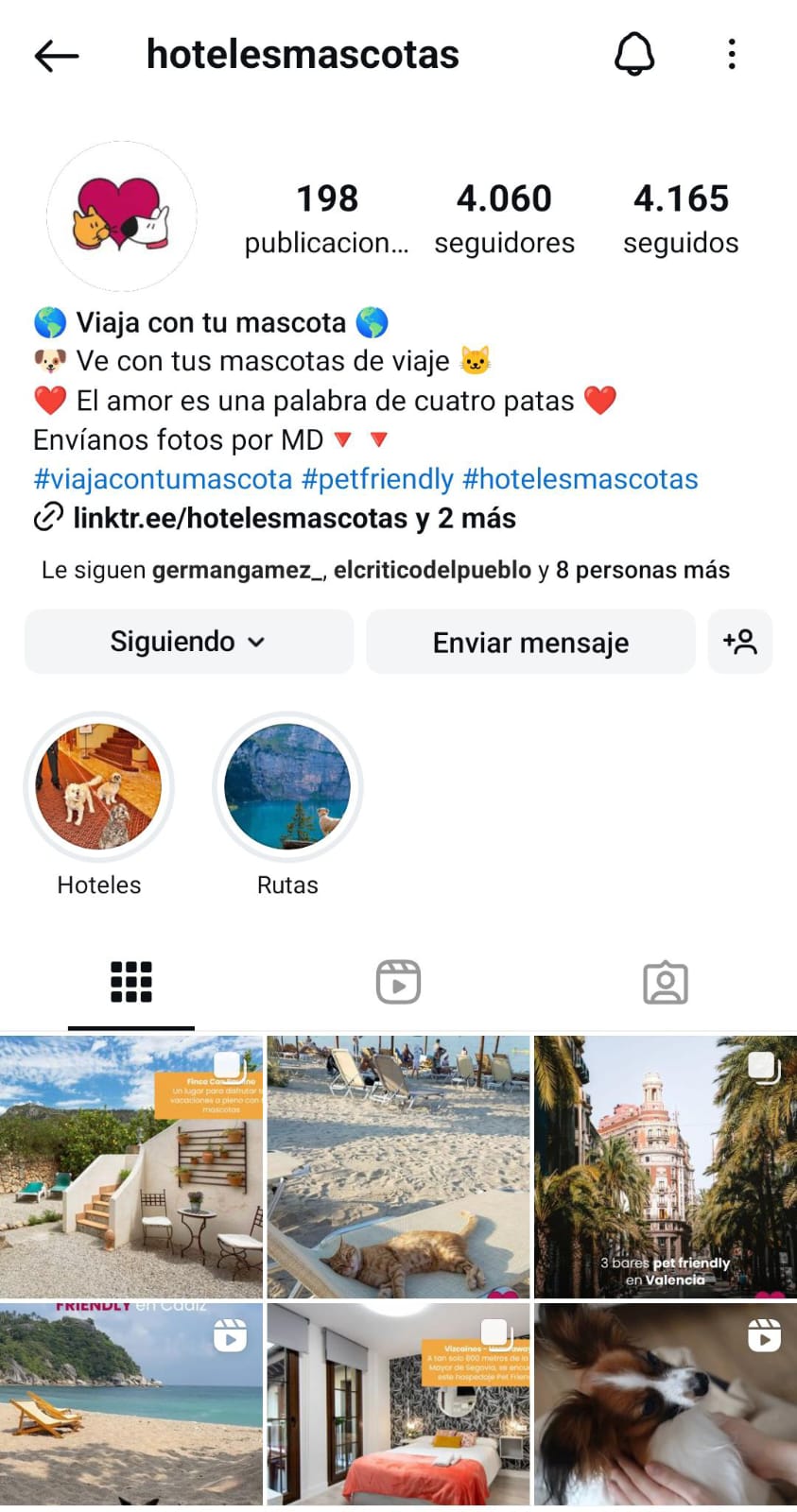Screen dimensions: 797x1512
Task: Click the #petfriendly hashtag
Action: [376, 479]
